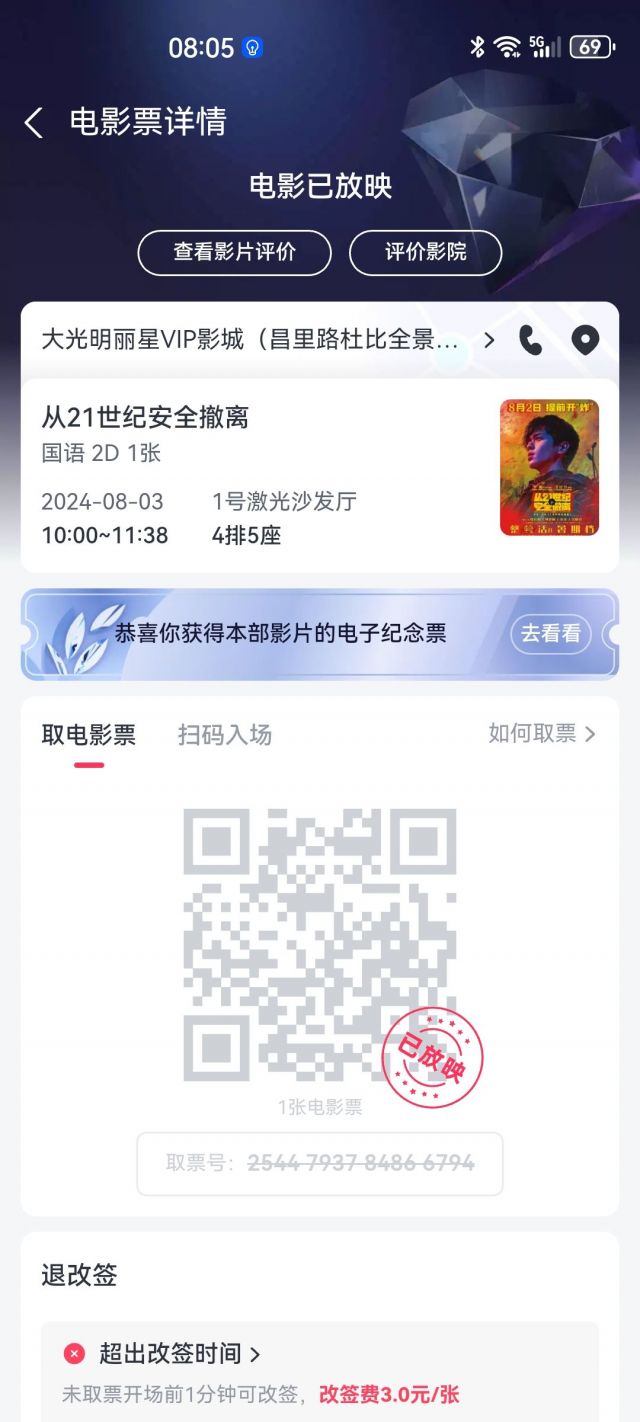Switch to the 扫码入场 tab
This screenshot has height=1422, width=640.
[225, 735]
